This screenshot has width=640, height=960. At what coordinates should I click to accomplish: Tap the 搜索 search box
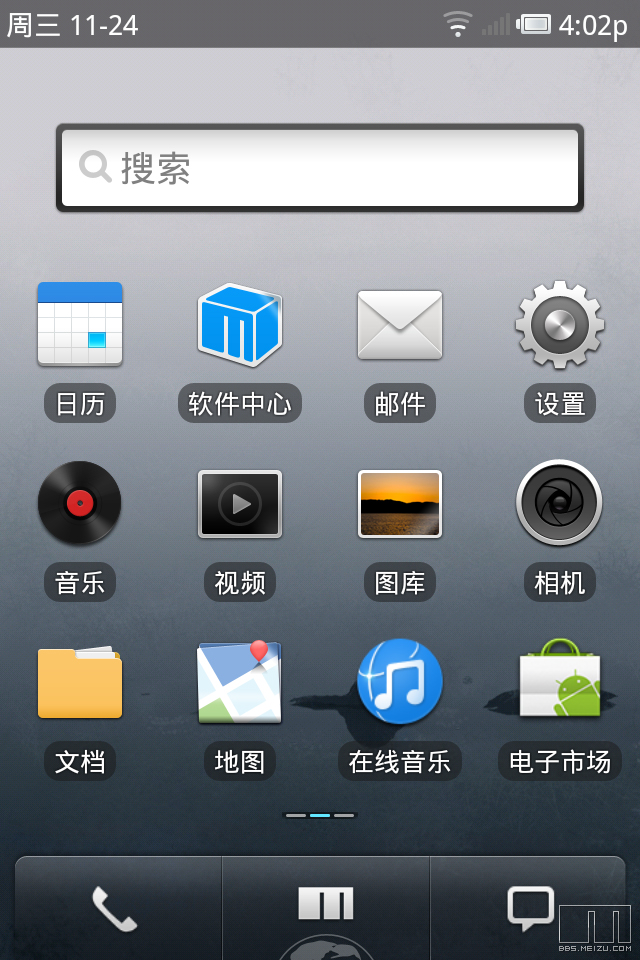pyautogui.click(x=320, y=167)
